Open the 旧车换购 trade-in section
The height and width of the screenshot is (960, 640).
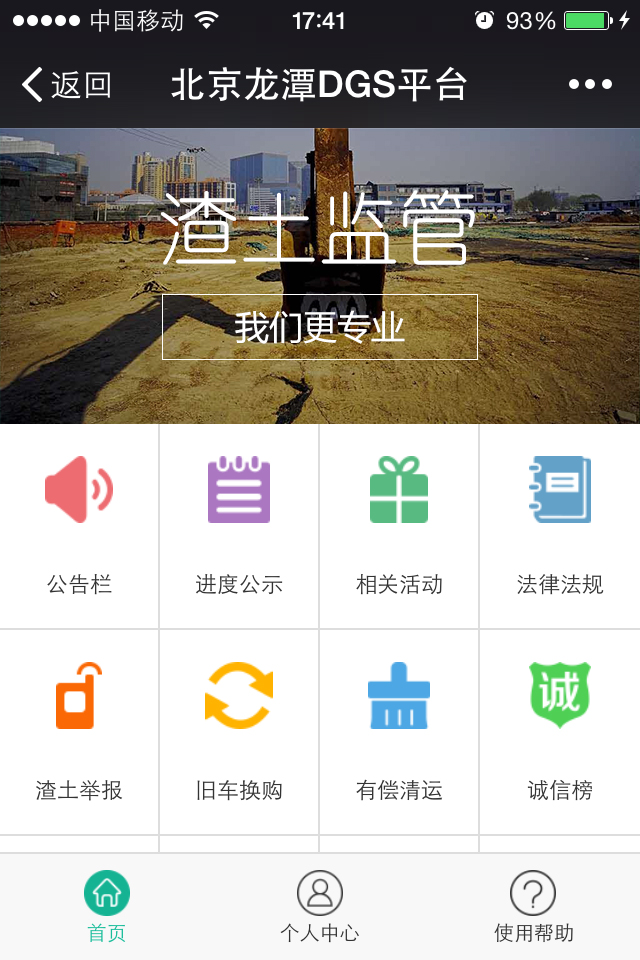(239, 731)
